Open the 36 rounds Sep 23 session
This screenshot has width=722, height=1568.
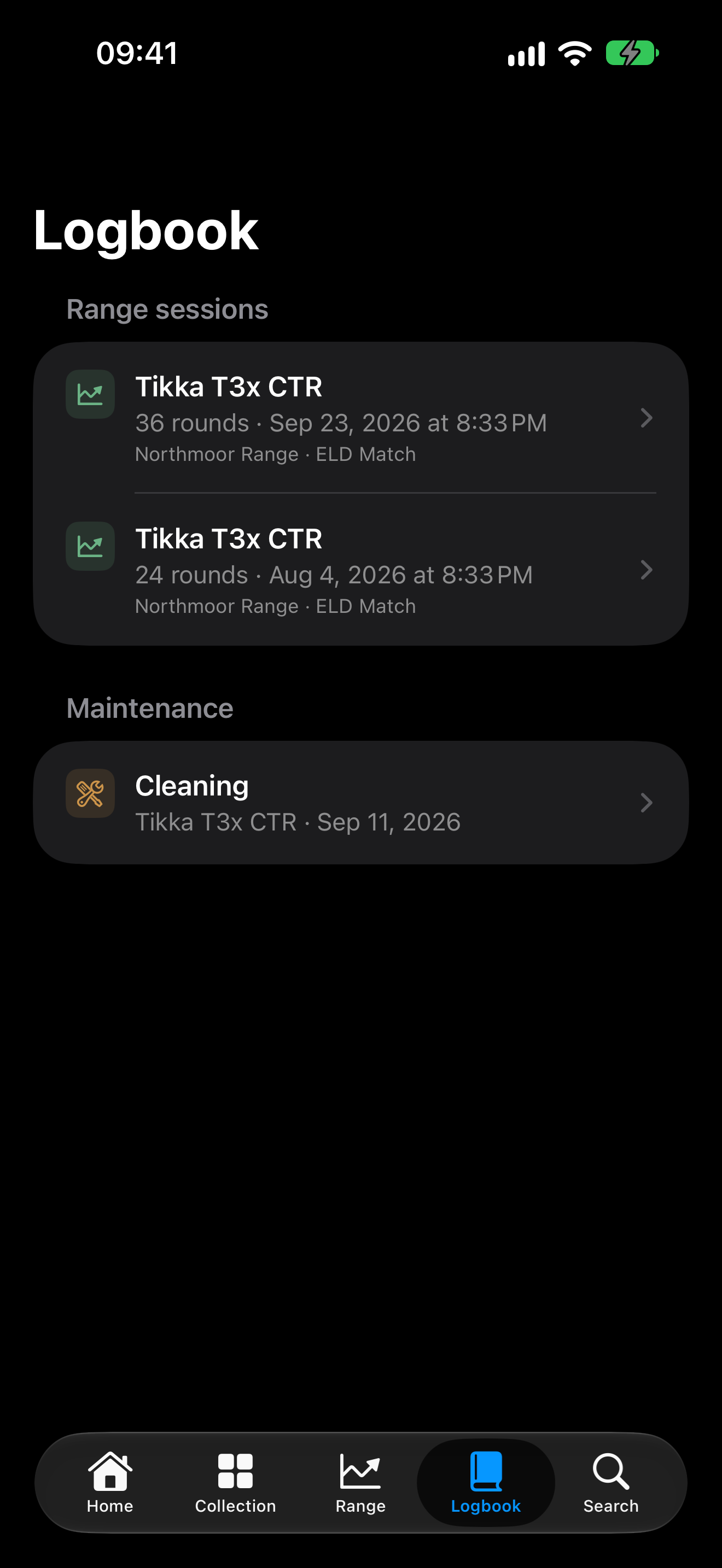361,418
